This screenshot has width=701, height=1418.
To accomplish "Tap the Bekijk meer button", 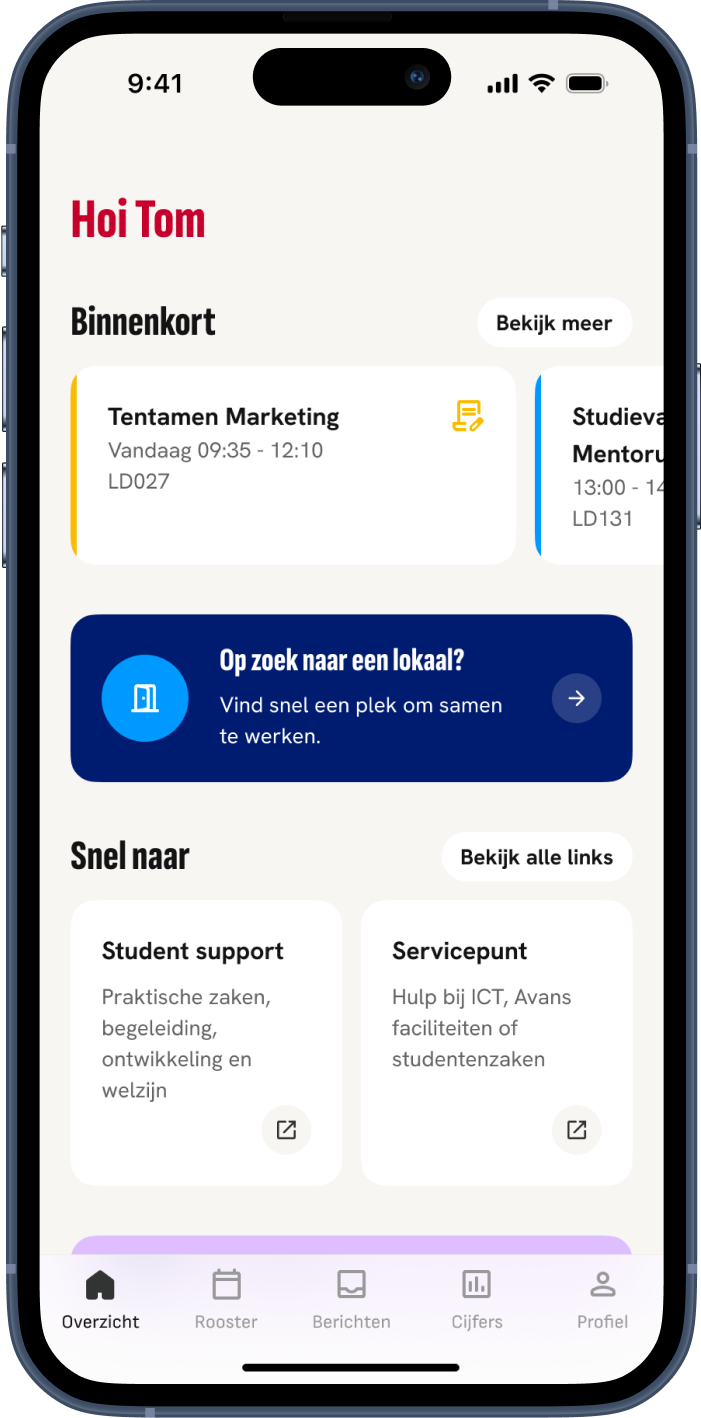I will click(554, 323).
